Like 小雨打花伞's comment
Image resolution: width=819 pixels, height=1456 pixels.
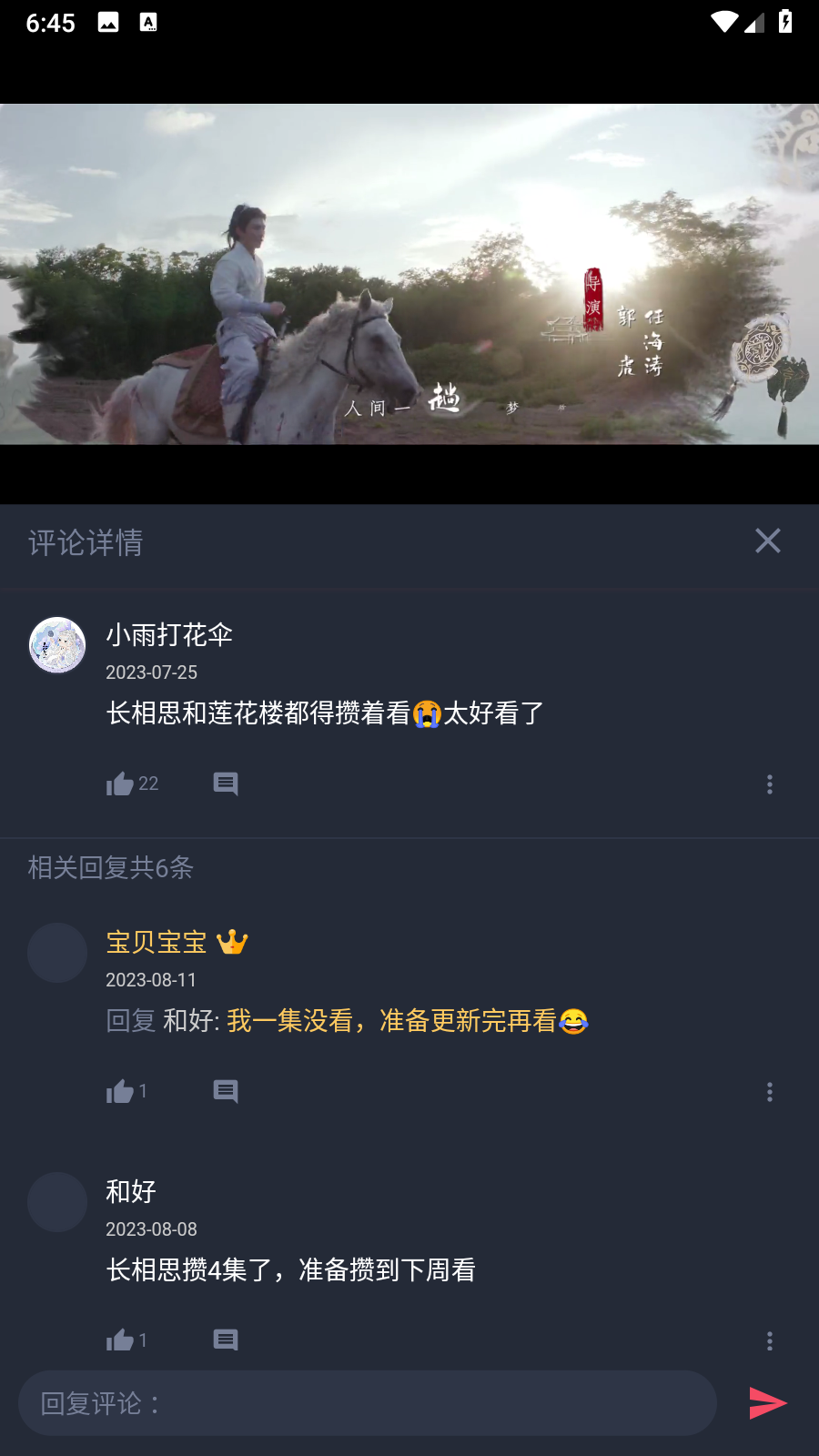click(121, 784)
